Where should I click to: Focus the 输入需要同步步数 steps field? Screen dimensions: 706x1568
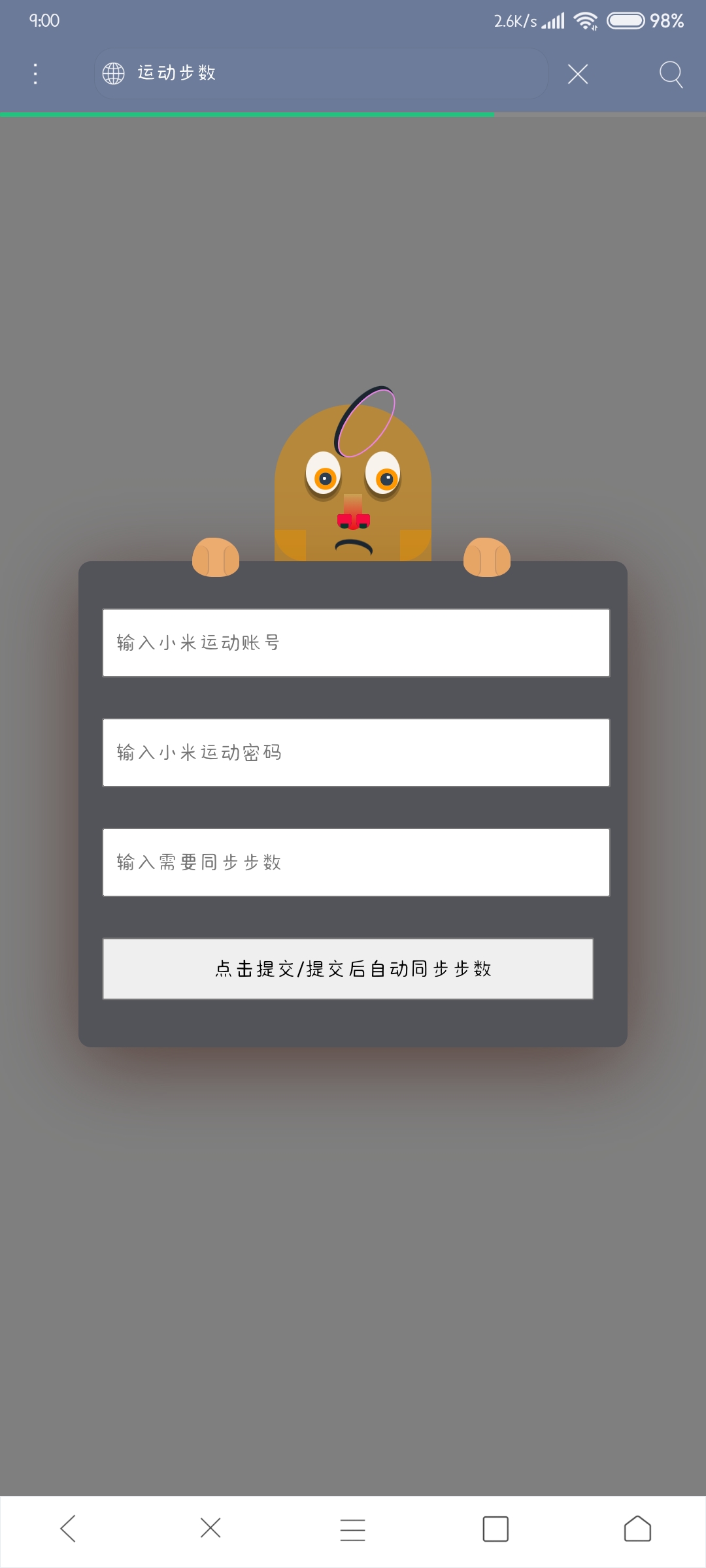(x=356, y=862)
